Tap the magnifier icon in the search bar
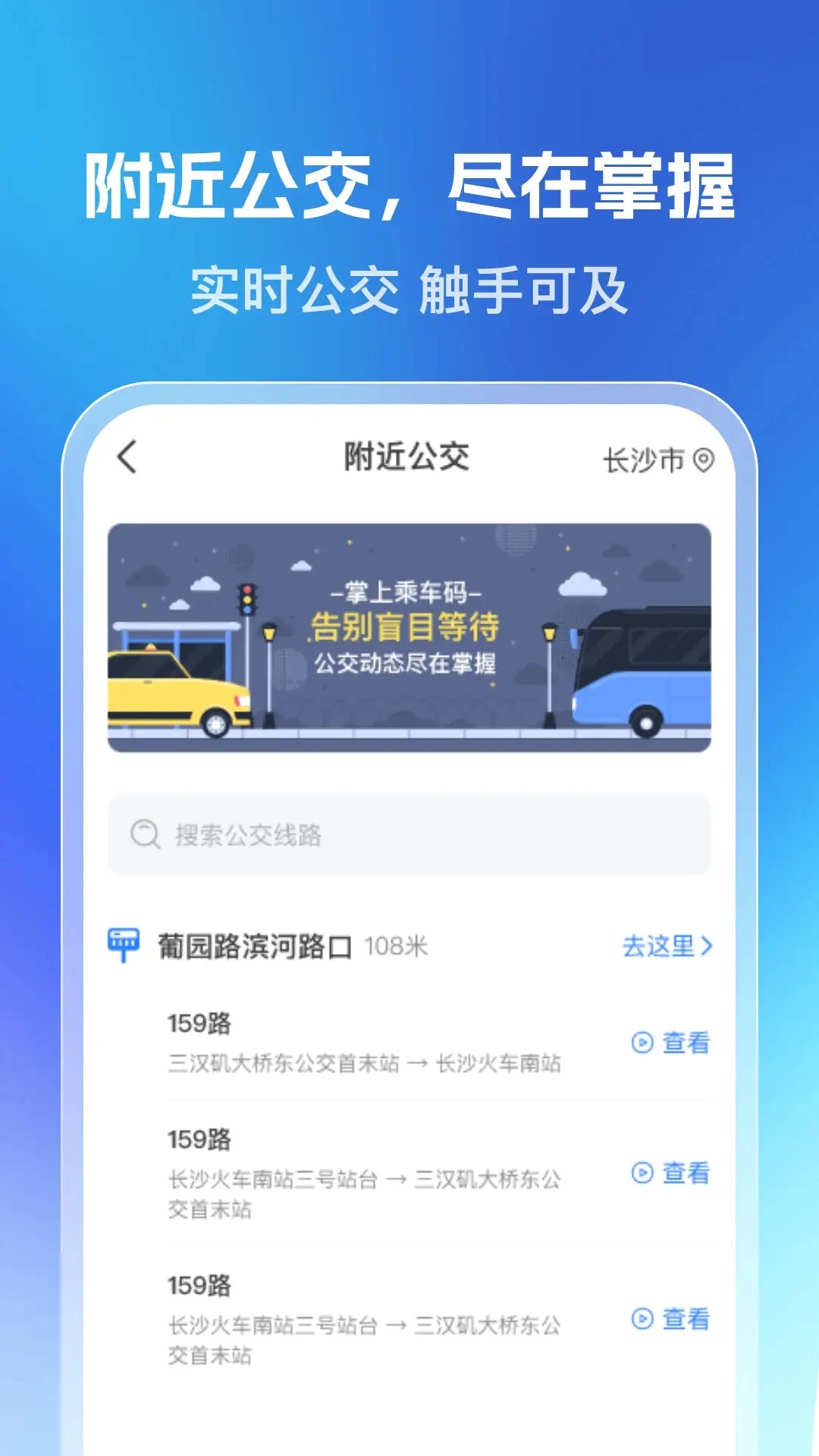The height and width of the screenshot is (1456, 819). [144, 834]
